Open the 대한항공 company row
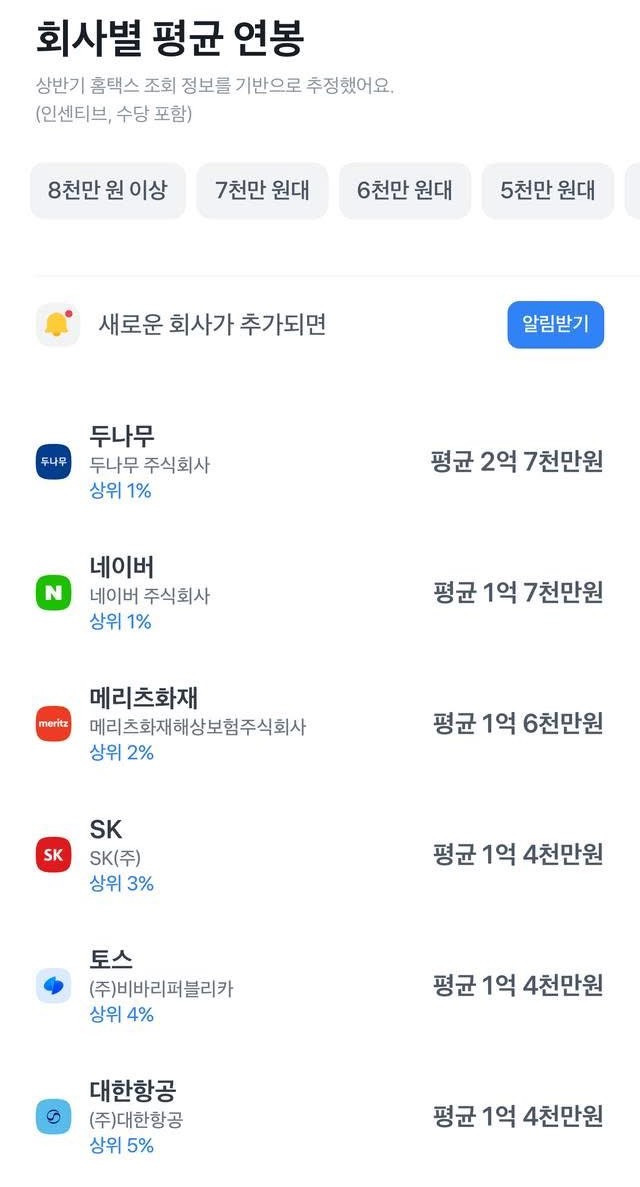The image size is (640, 1187). coord(320,1117)
